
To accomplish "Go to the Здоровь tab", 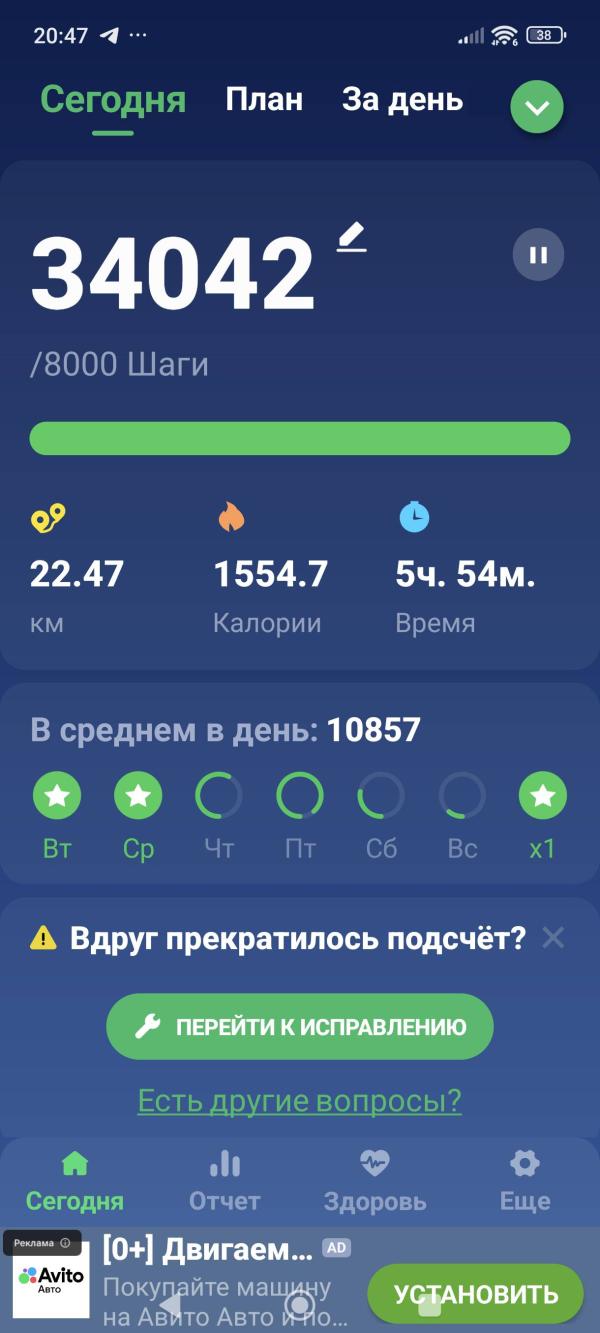I will click(375, 1180).
